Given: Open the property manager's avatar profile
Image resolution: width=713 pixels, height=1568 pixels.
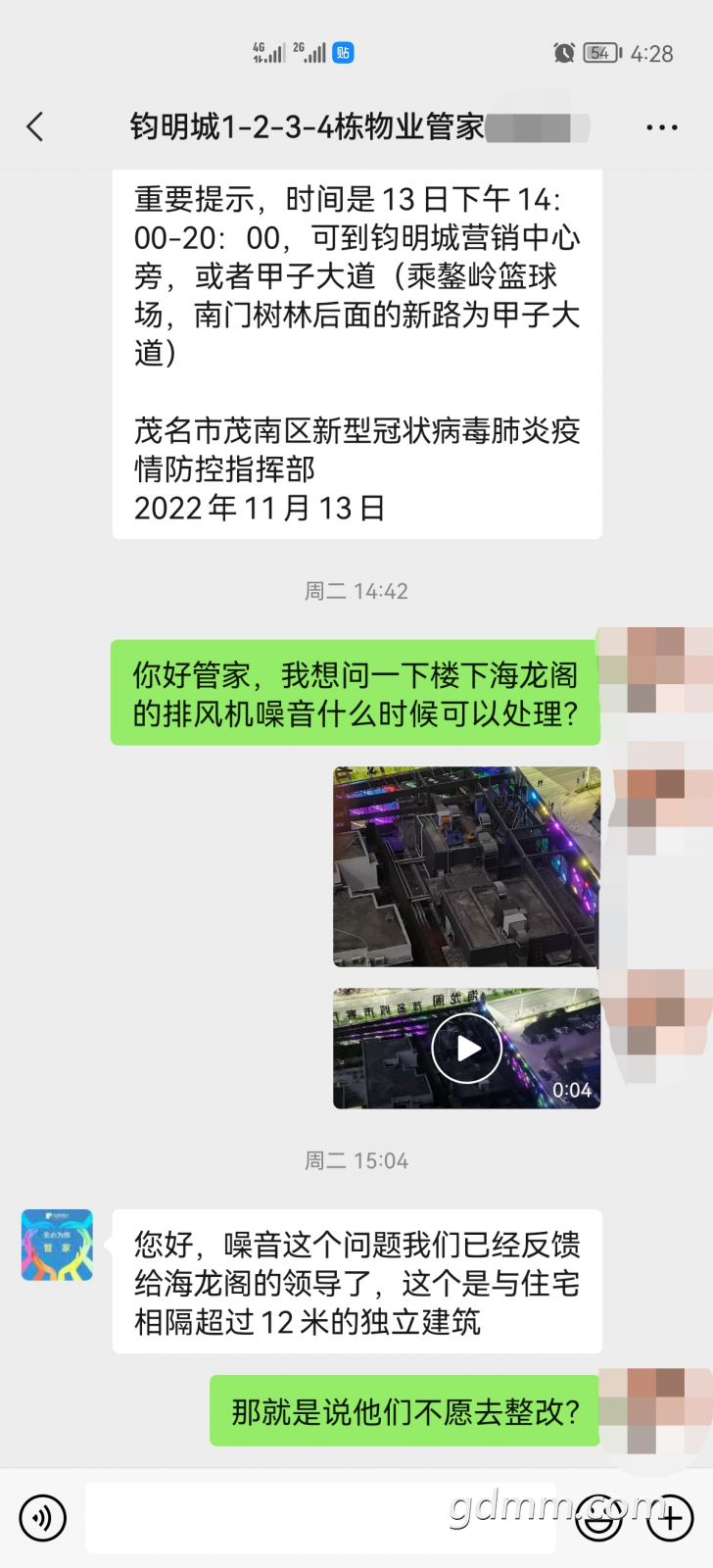Looking at the screenshot, I should [x=57, y=1245].
